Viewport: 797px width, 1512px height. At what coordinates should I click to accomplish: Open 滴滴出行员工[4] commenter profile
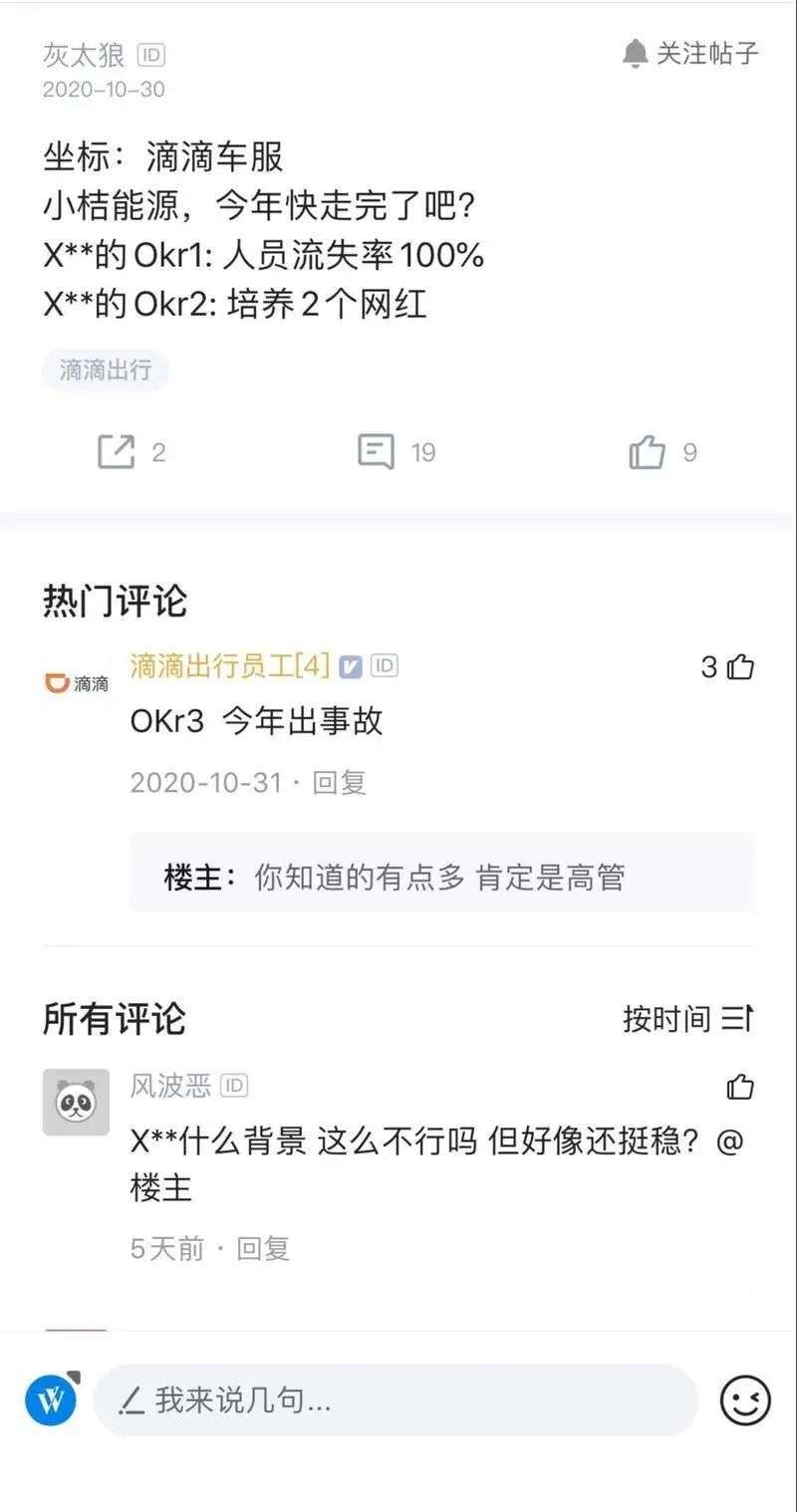229,666
